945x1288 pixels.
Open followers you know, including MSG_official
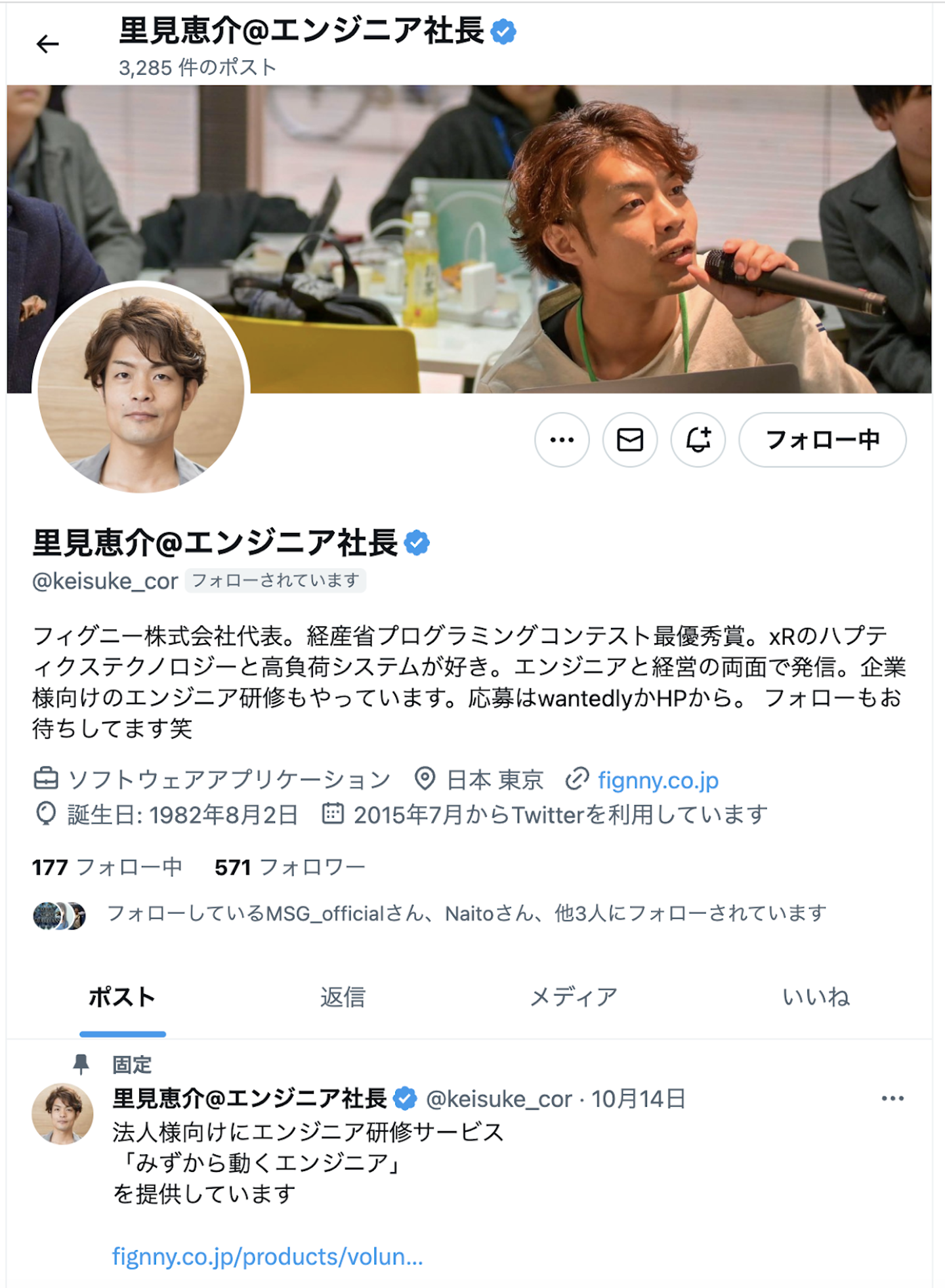(466, 913)
